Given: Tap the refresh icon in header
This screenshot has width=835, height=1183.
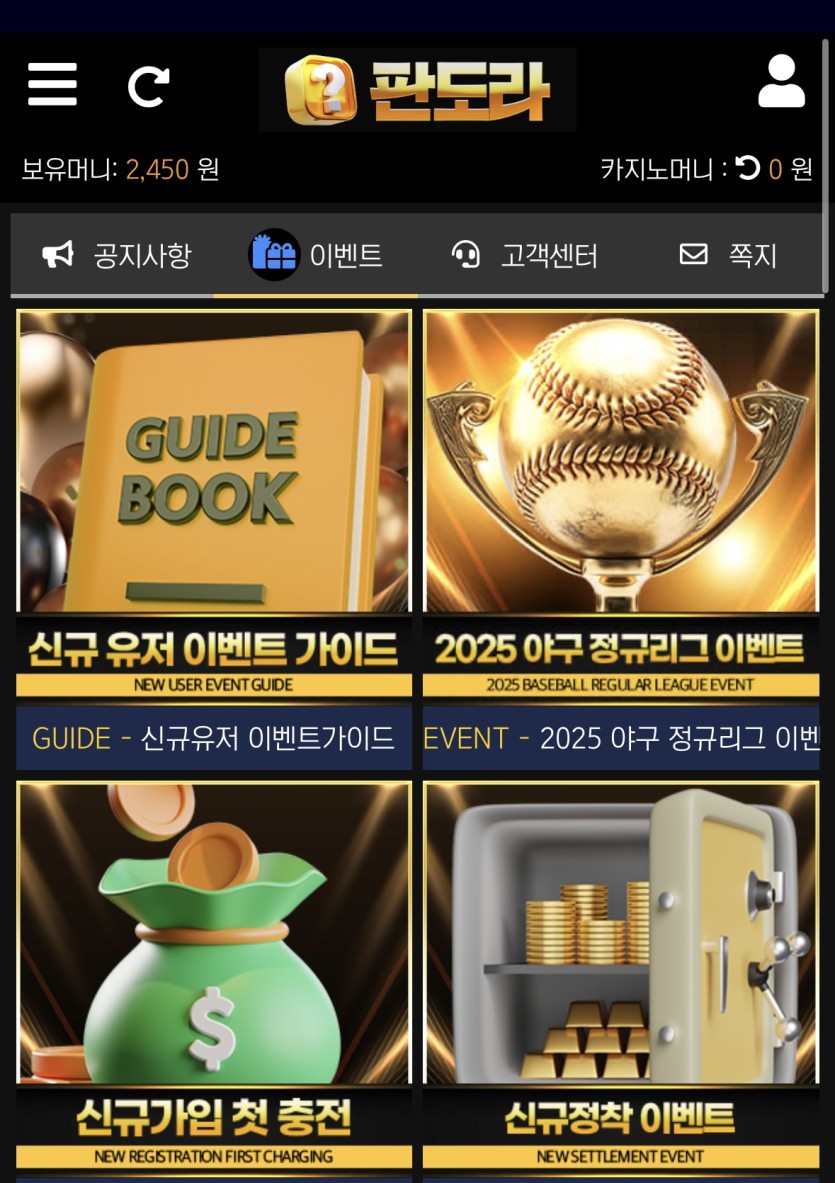Looking at the screenshot, I should (148, 86).
